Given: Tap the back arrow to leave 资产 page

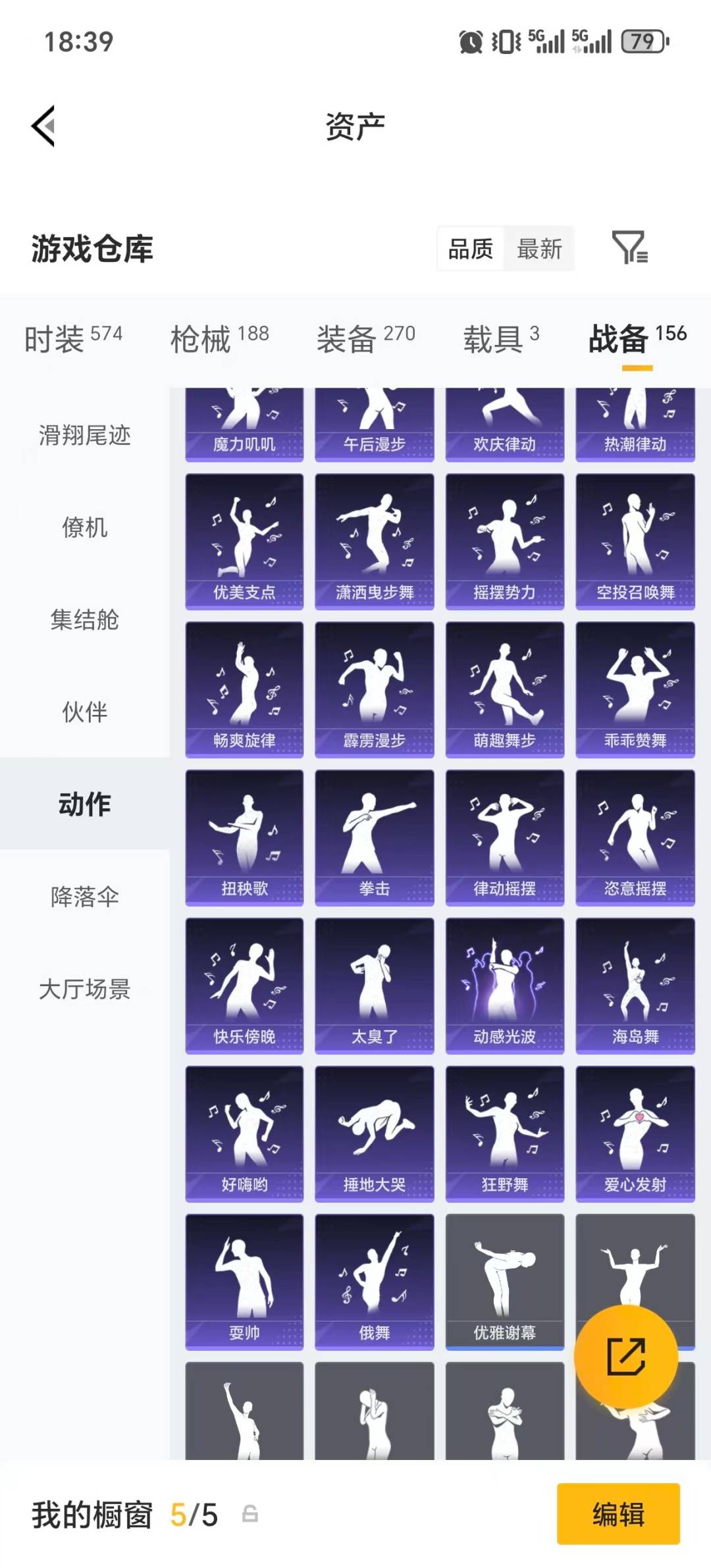Looking at the screenshot, I should coord(43,126).
